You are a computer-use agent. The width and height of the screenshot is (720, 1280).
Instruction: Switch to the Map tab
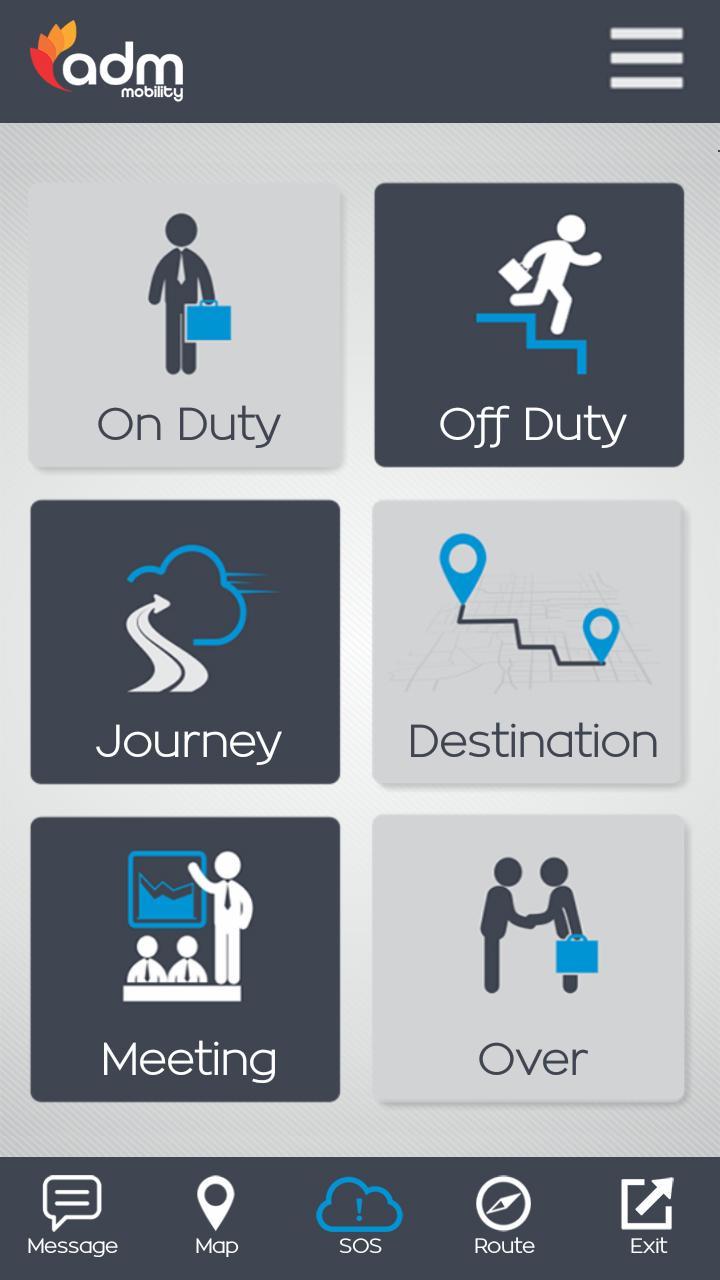click(216, 1216)
